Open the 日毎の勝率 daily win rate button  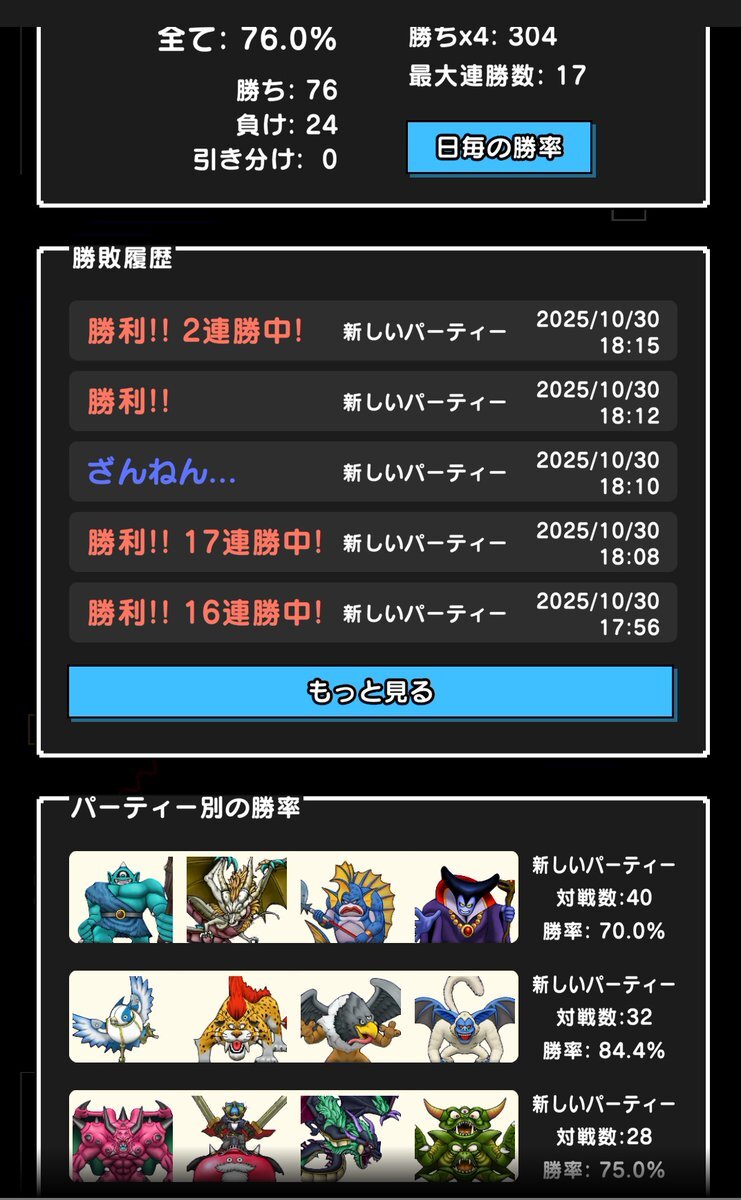click(x=499, y=148)
